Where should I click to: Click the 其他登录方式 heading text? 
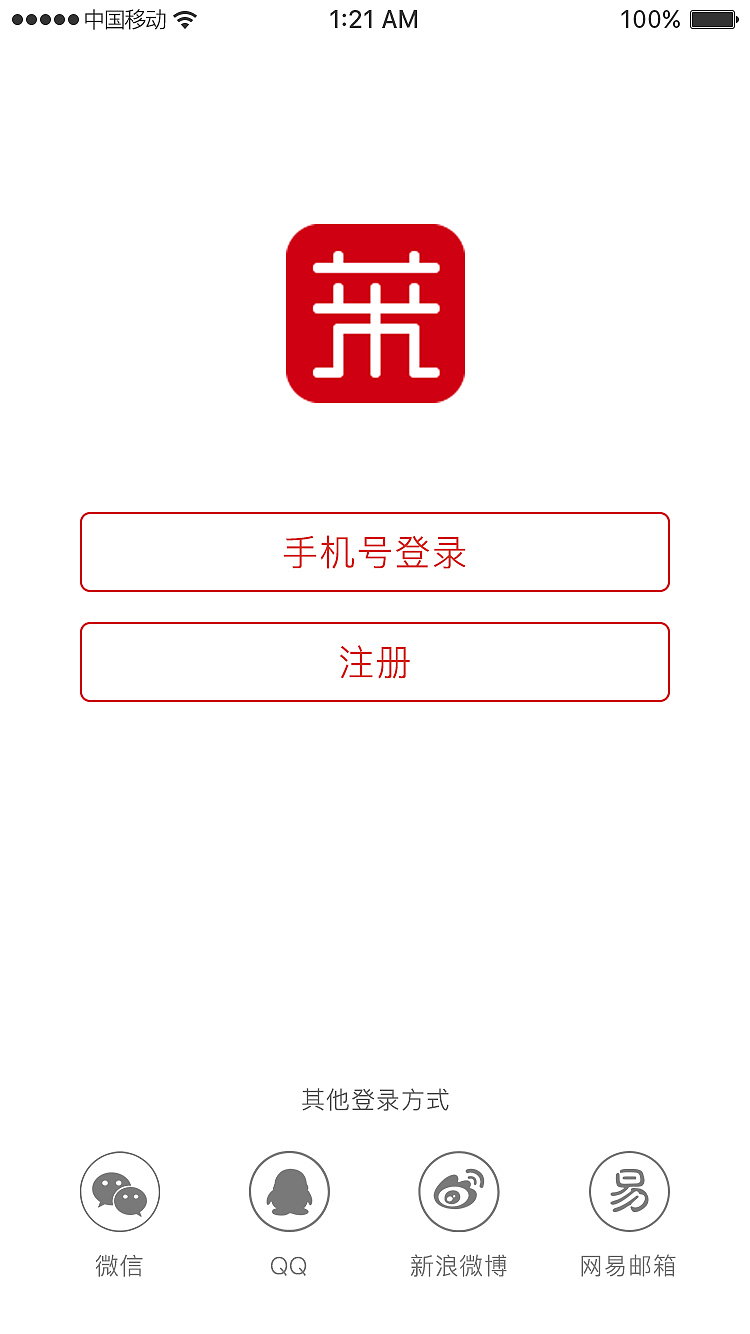coord(375,1100)
